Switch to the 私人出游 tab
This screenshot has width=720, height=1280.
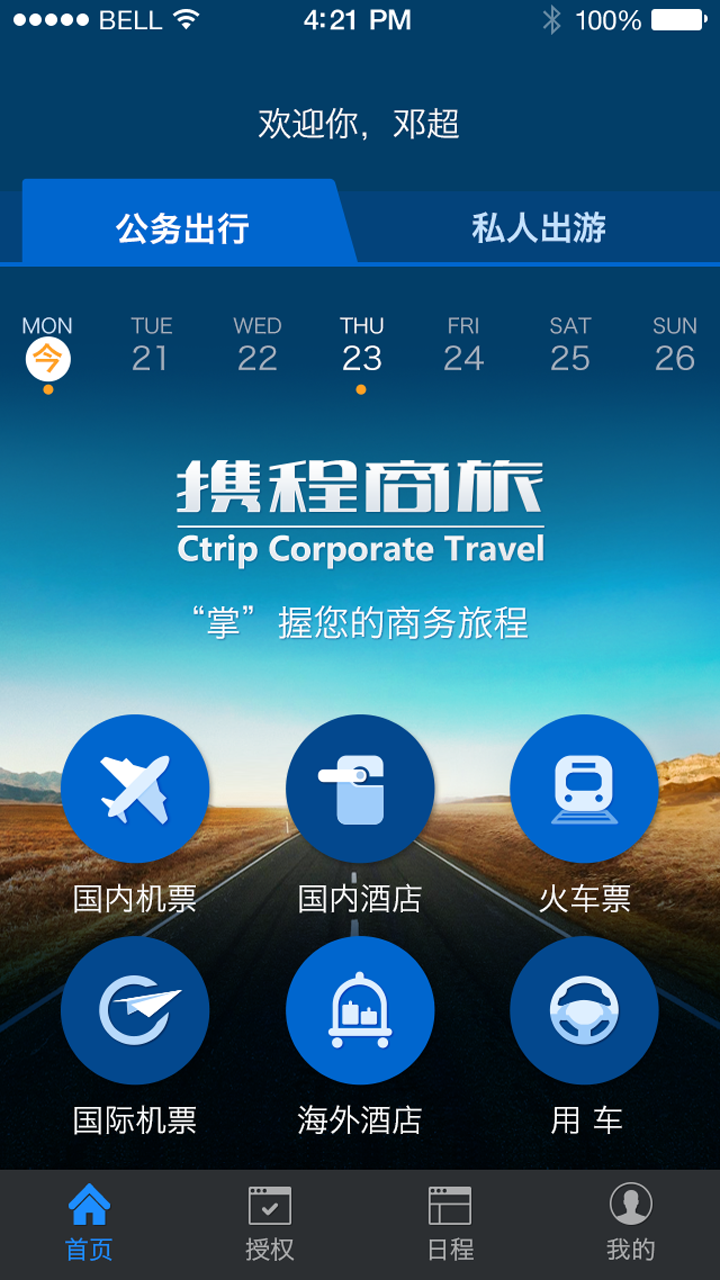tap(538, 228)
